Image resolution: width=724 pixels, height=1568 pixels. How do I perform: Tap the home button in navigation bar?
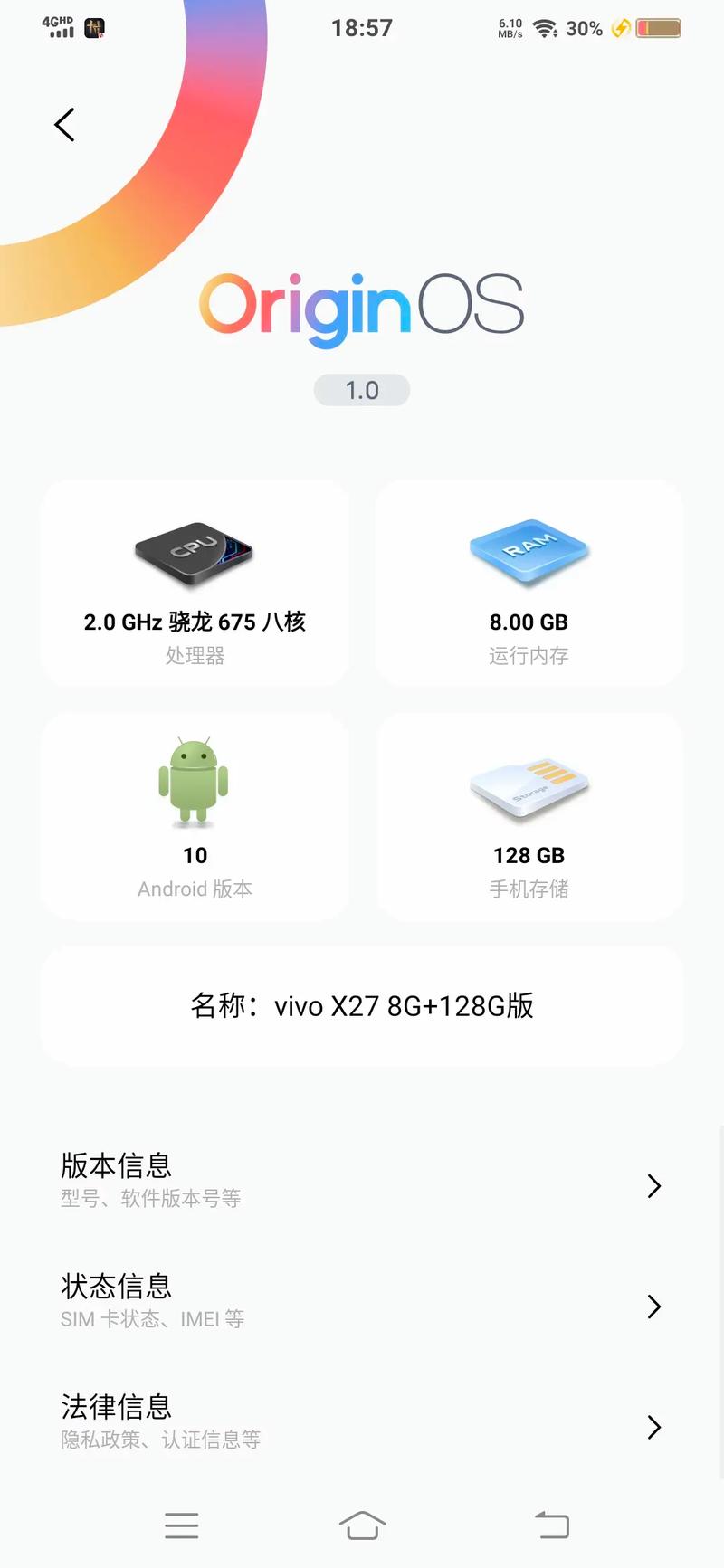(362, 1525)
